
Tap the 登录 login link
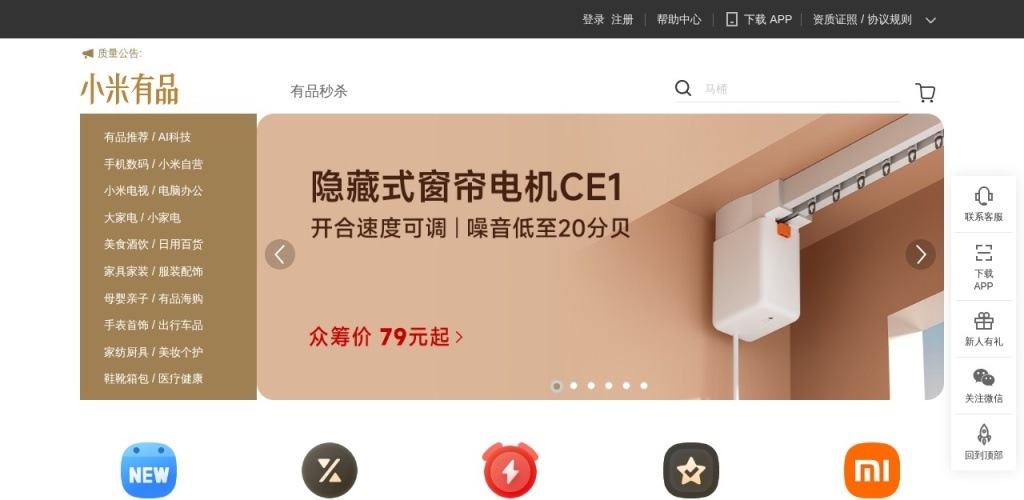click(x=593, y=19)
